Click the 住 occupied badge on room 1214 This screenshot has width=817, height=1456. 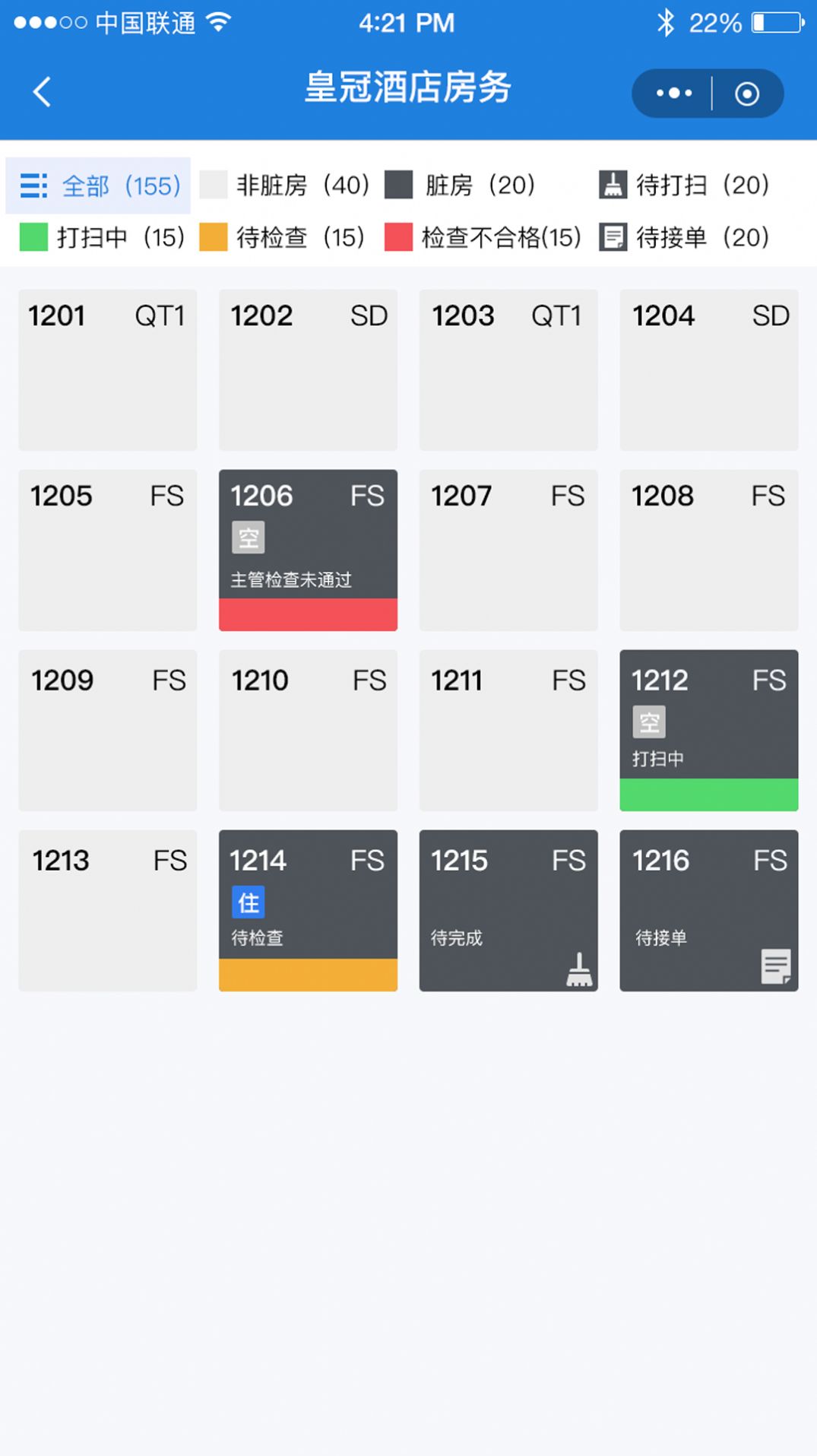coord(247,901)
